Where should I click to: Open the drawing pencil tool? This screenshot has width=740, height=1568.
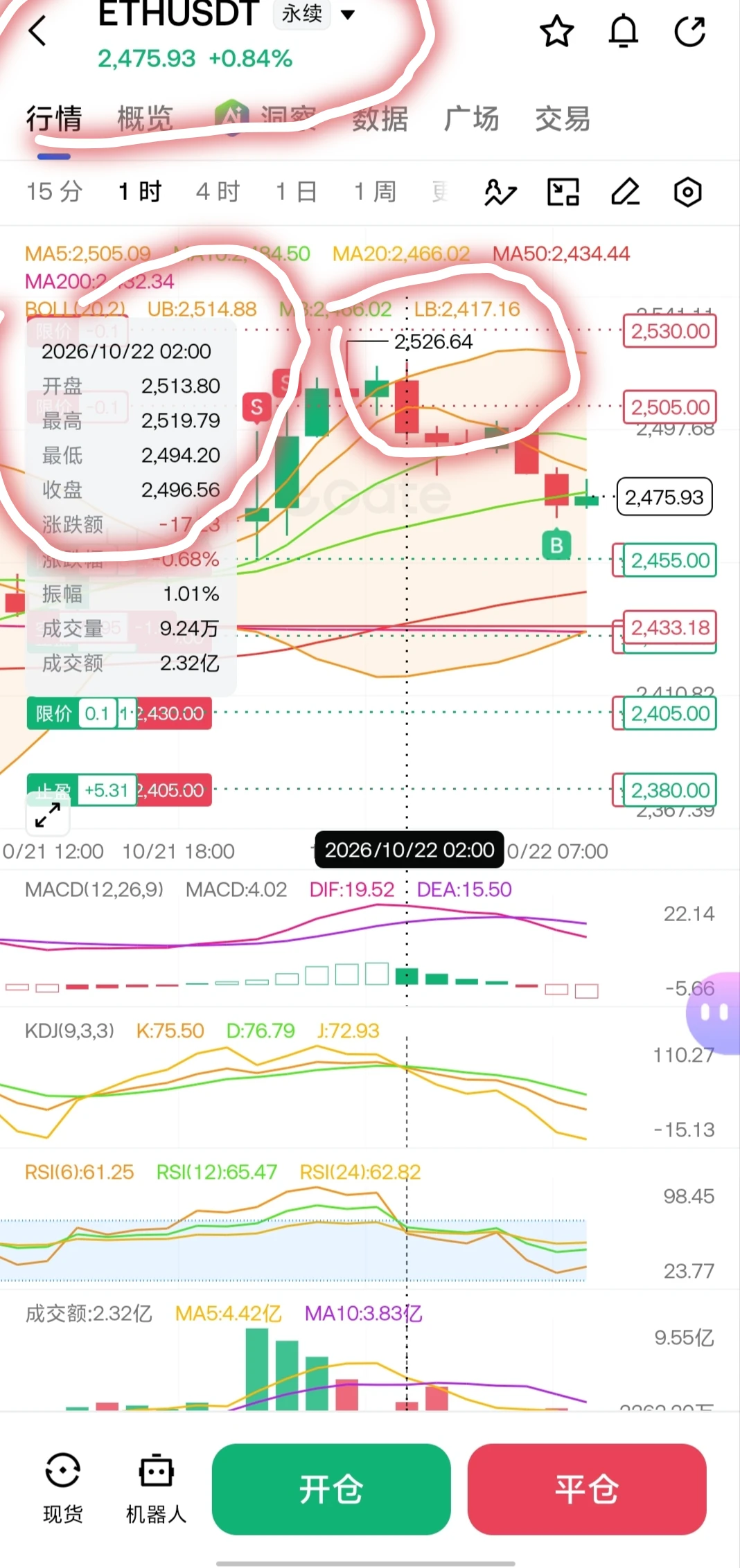tap(625, 192)
